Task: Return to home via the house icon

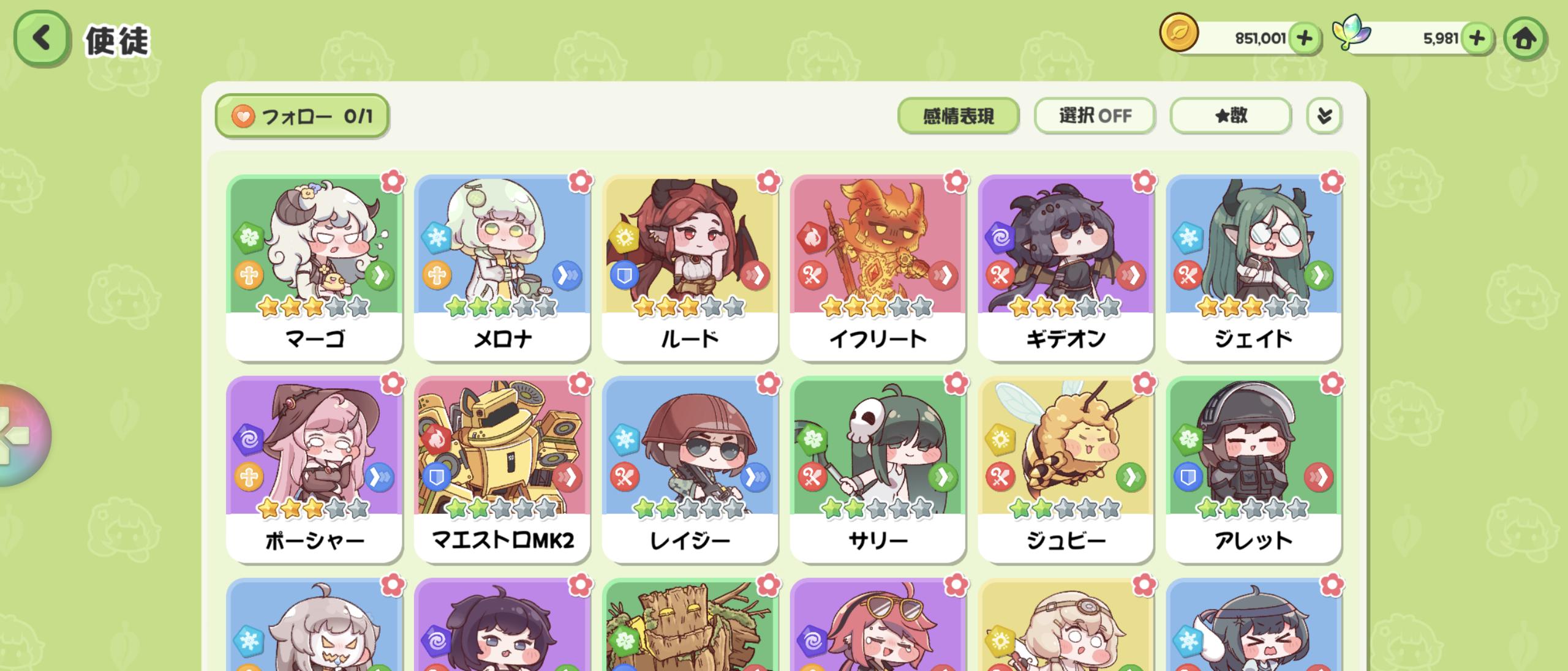Action: pyautogui.click(x=1524, y=39)
